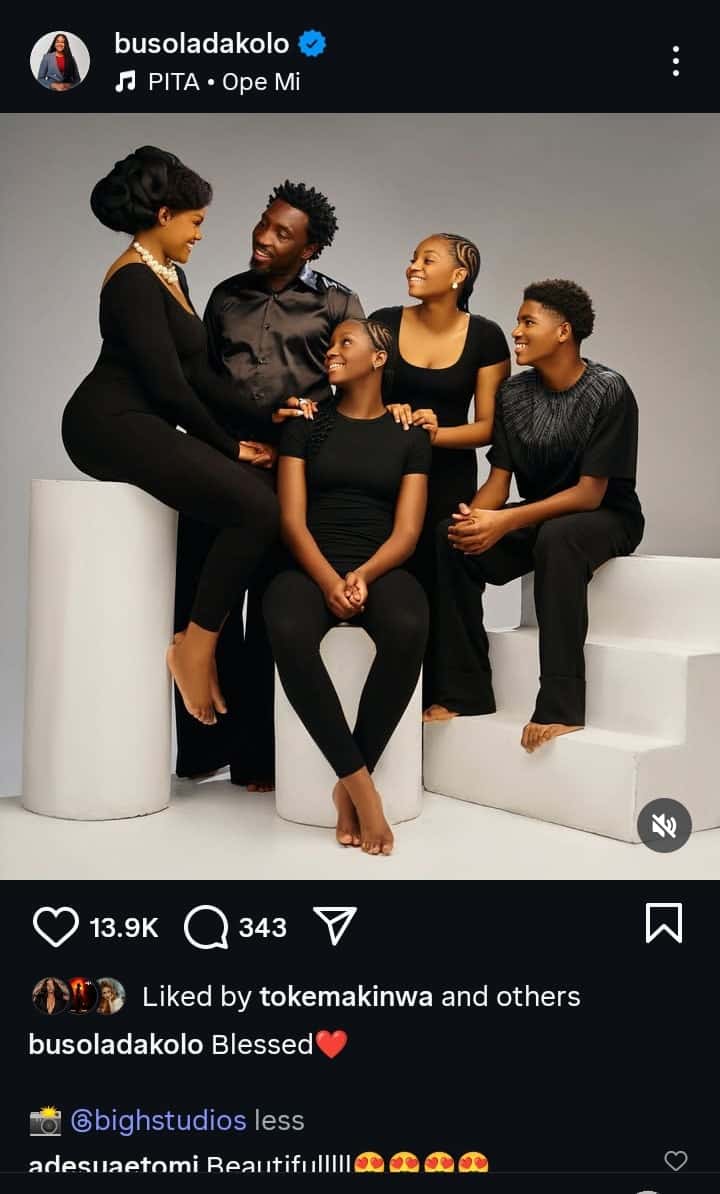View the others who liked this post
The width and height of the screenshot is (720, 1194).
click(x=538, y=996)
